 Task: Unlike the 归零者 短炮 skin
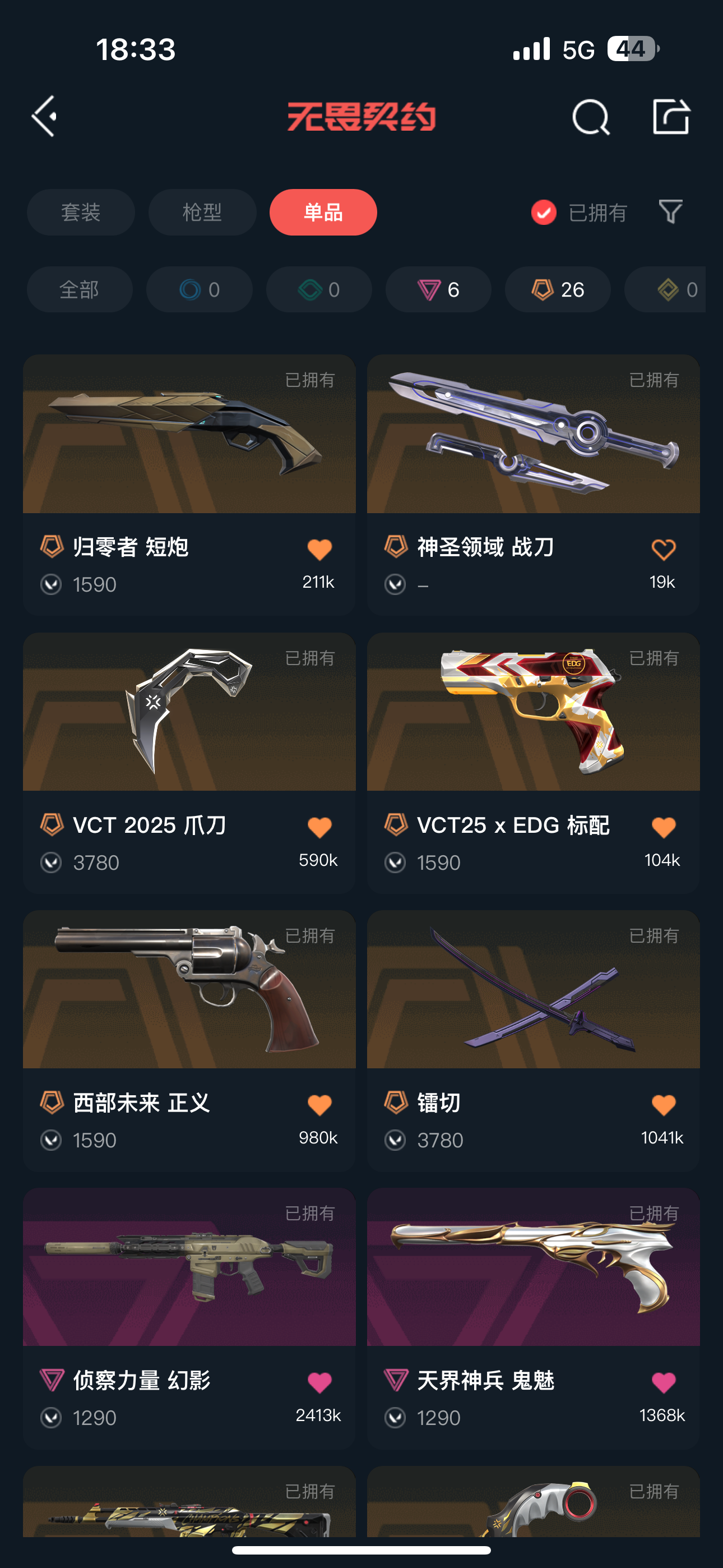pyautogui.click(x=319, y=549)
